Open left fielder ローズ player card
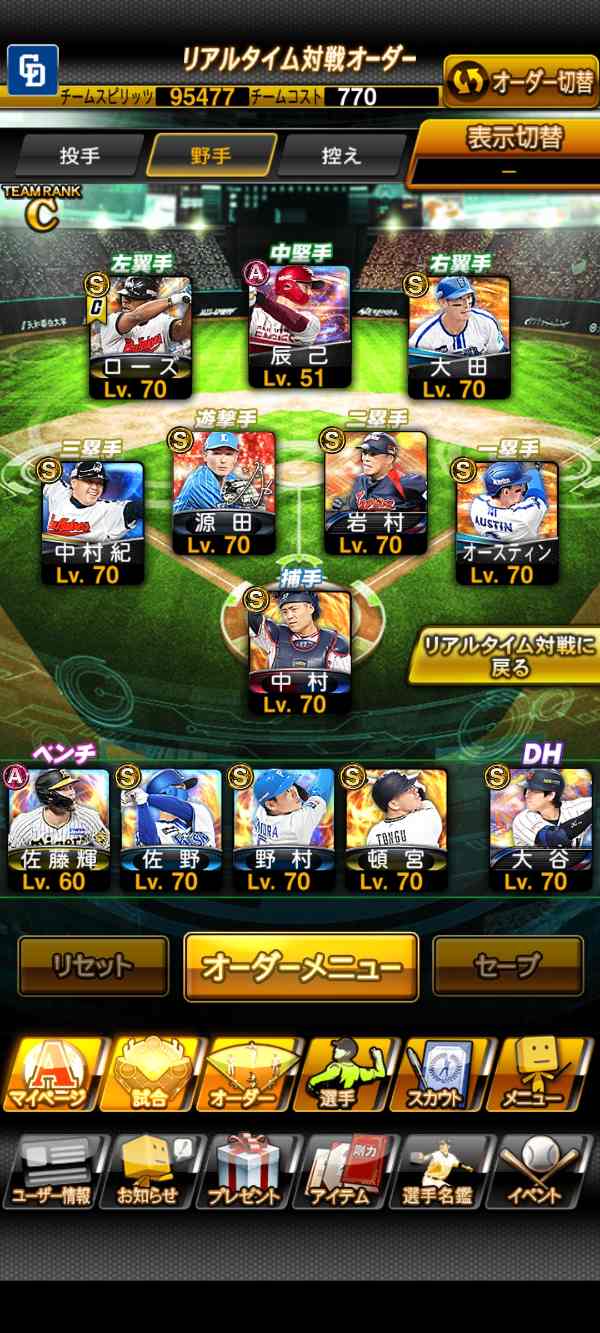 [x=140, y=337]
